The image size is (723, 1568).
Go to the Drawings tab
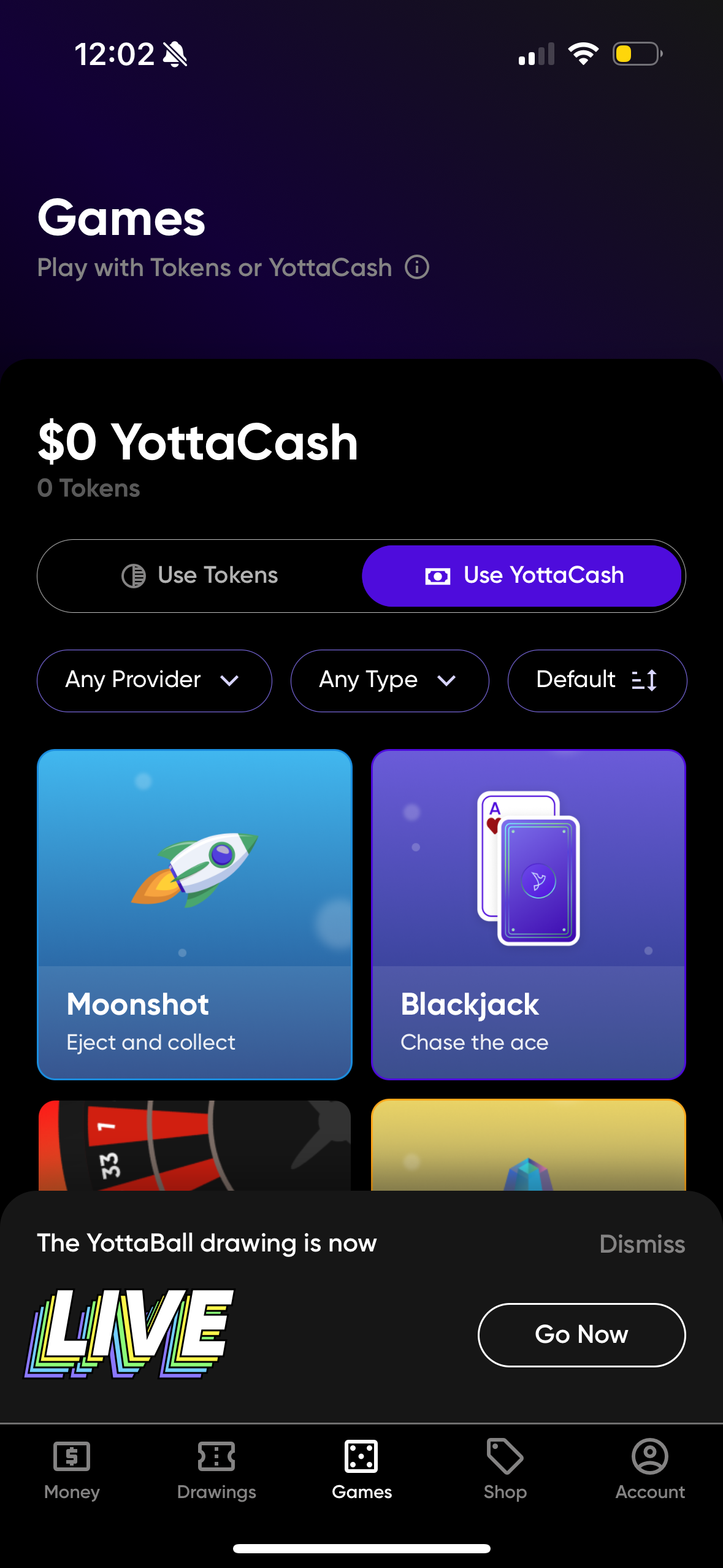[216, 1472]
